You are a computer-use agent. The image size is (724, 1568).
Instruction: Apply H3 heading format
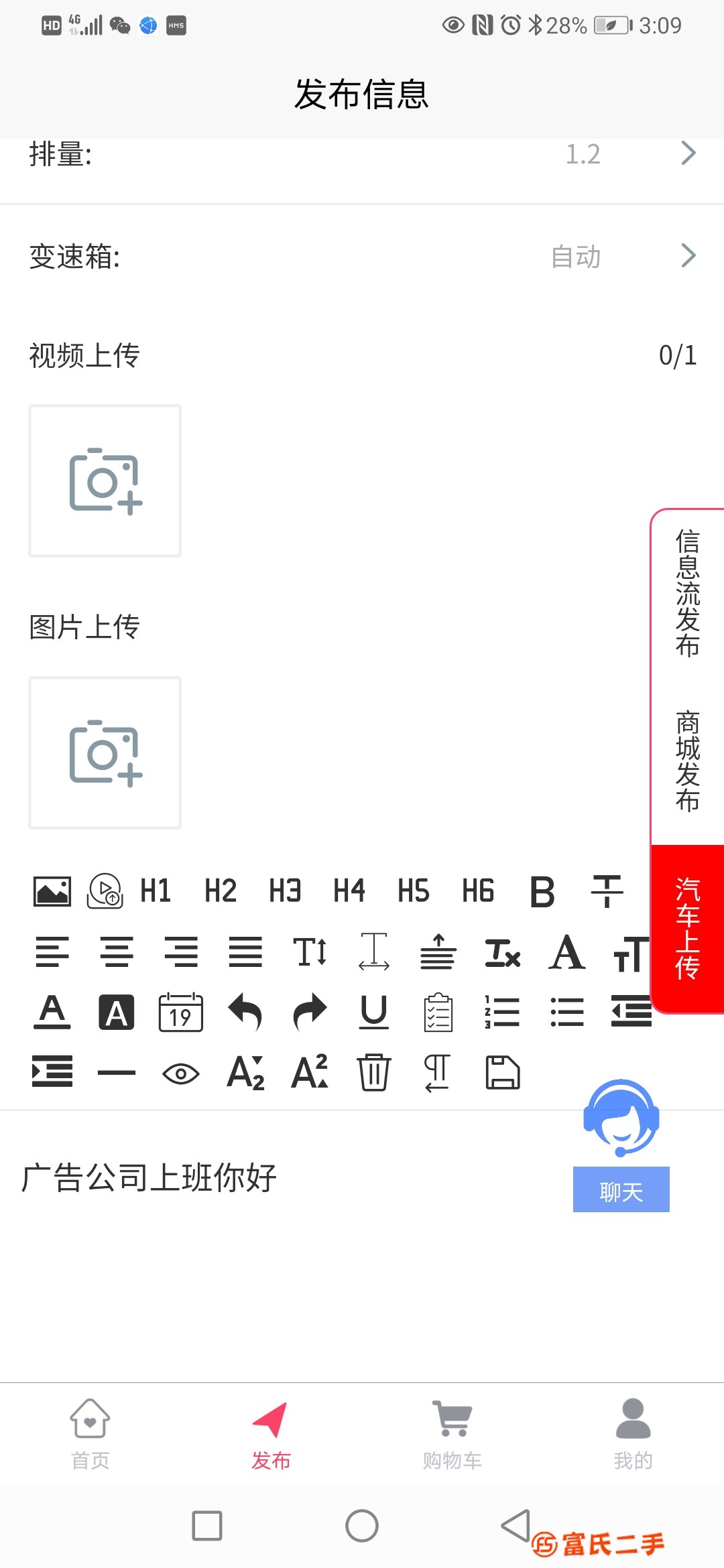coord(285,891)
